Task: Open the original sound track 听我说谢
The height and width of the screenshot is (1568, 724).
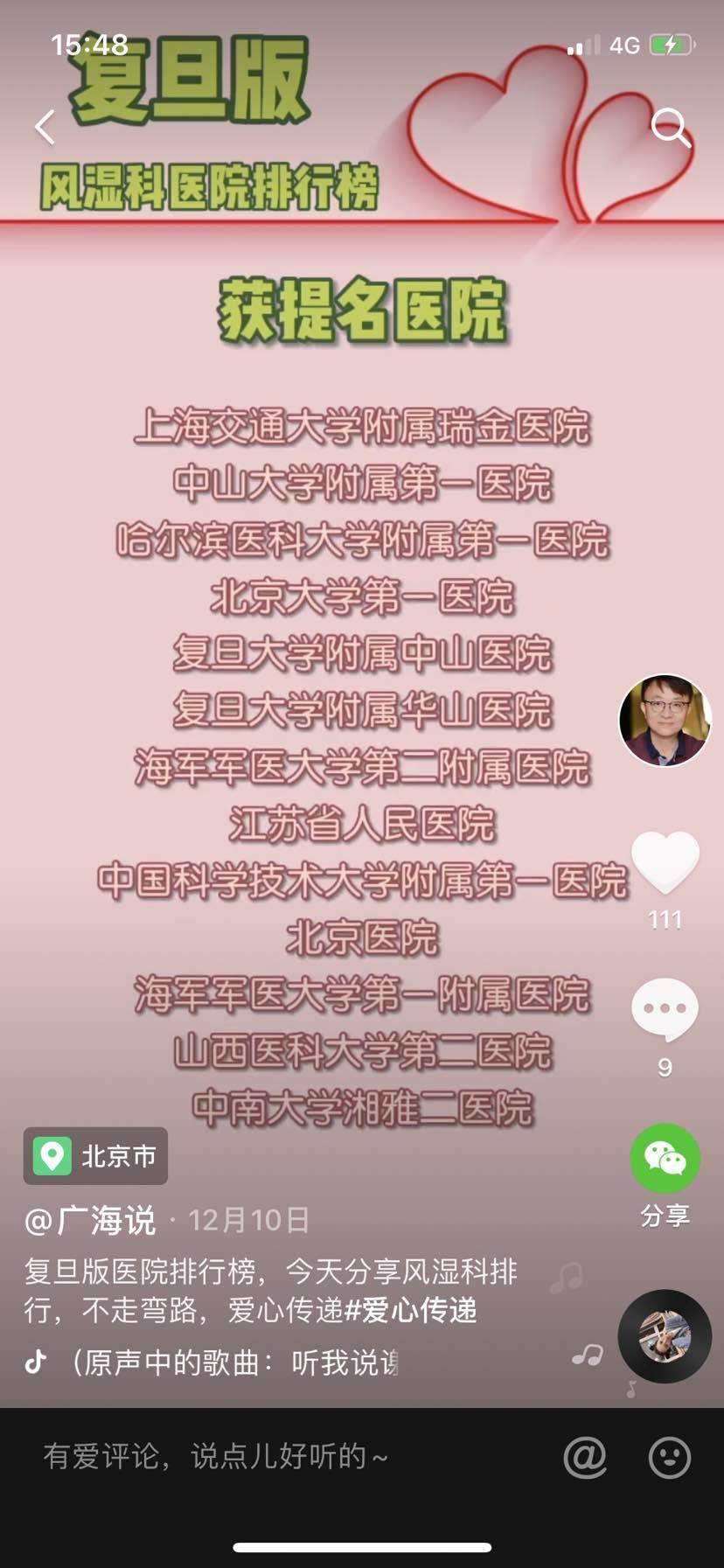Action: click(236, 1362)
